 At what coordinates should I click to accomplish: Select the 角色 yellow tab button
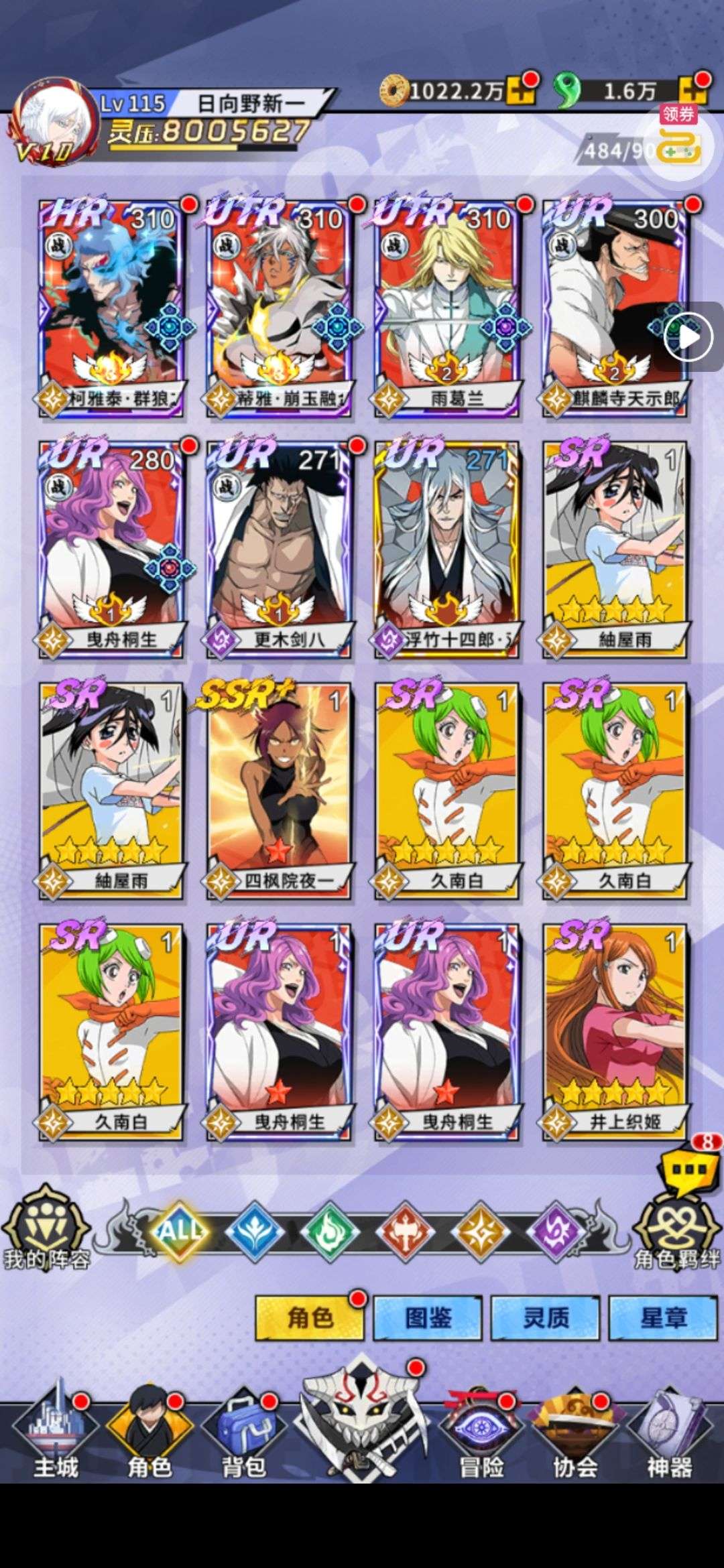310,1318
